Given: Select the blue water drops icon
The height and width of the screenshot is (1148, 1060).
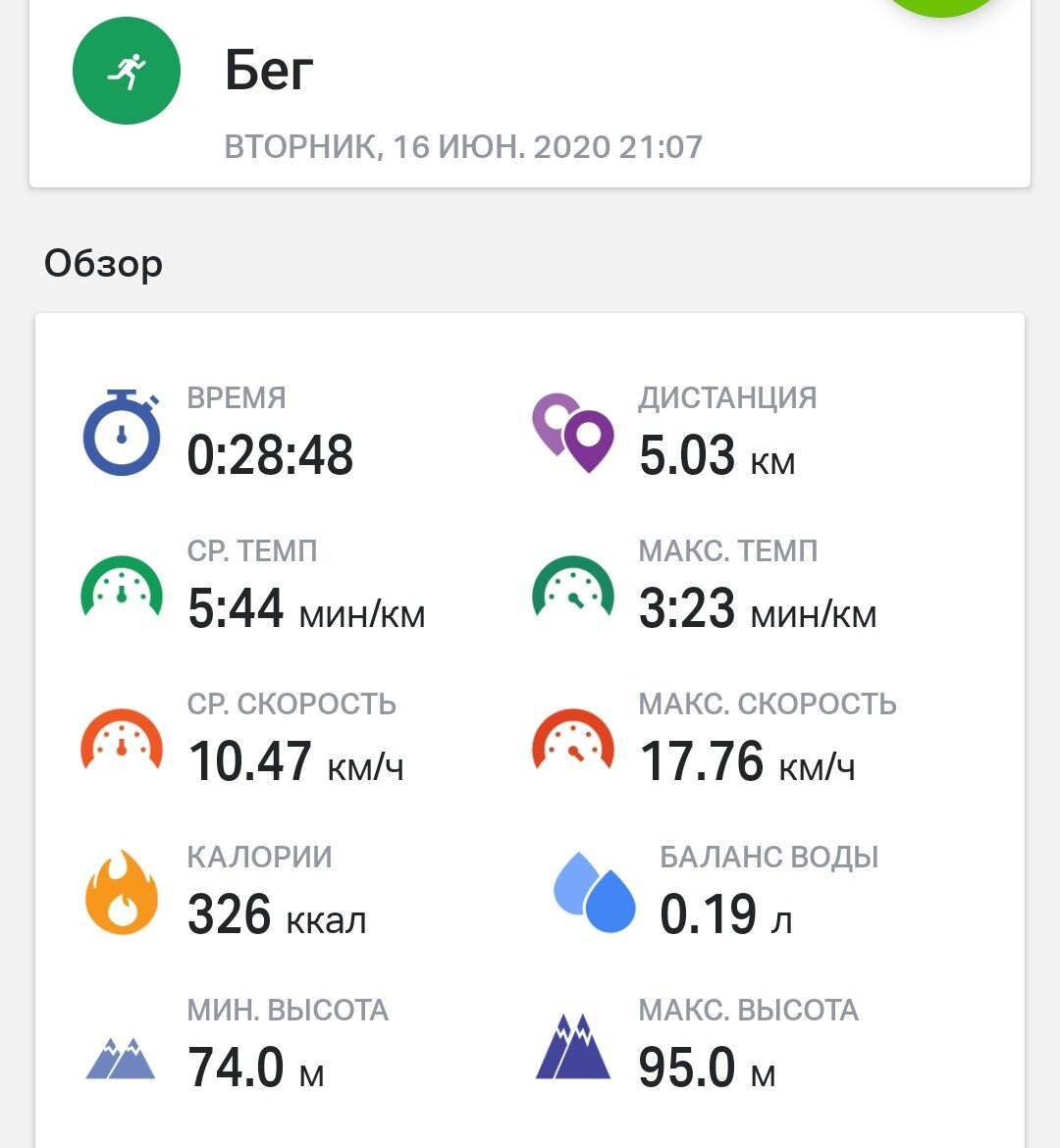Looking at the screenshot, I should point(593,891).
